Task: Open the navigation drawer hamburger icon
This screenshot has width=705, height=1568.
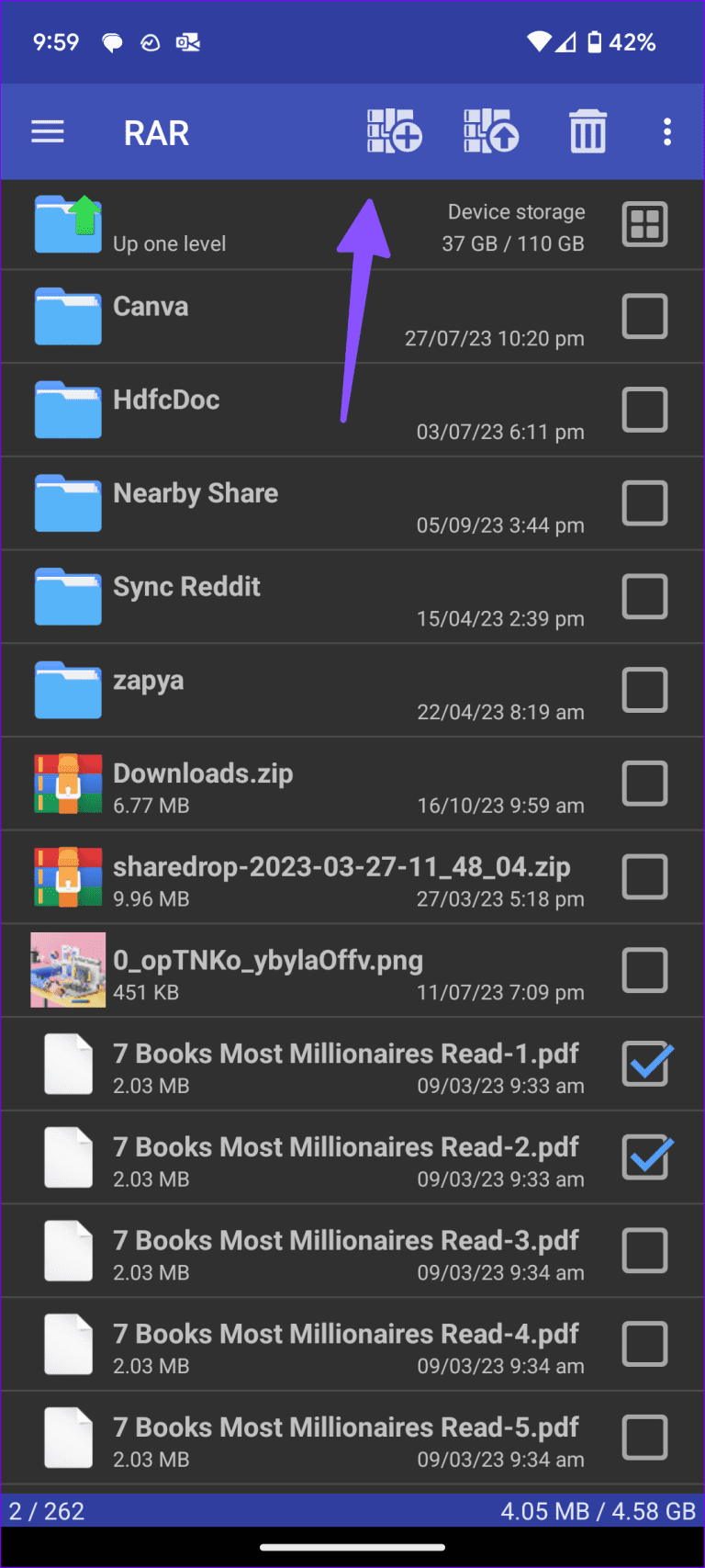Action: point(48,131)
